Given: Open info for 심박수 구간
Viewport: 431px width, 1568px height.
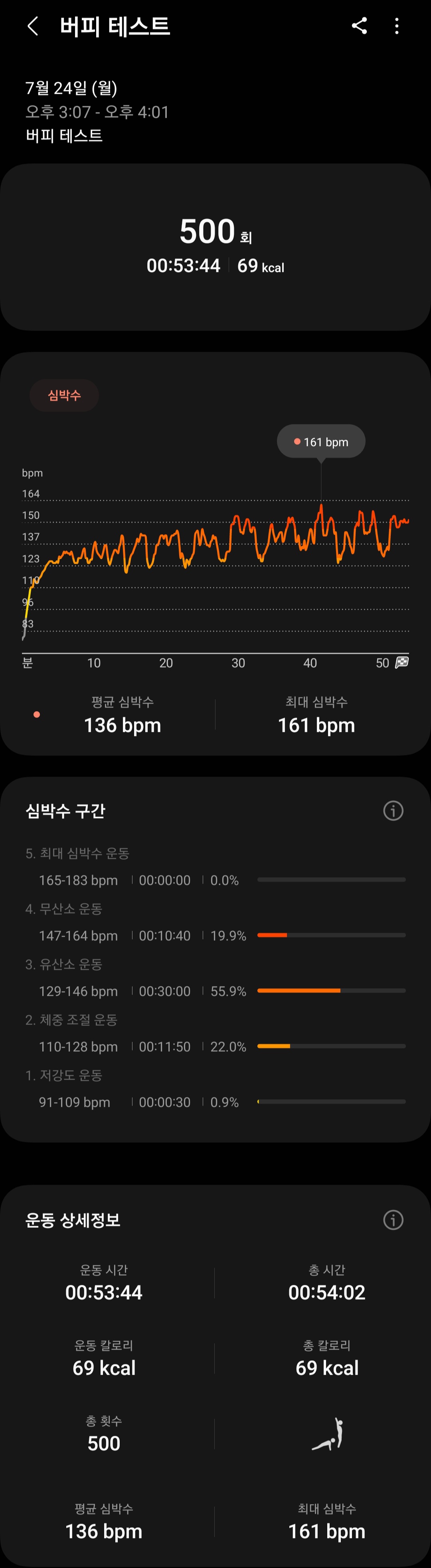Looking at the screenshot, I should tap(393, 811).
